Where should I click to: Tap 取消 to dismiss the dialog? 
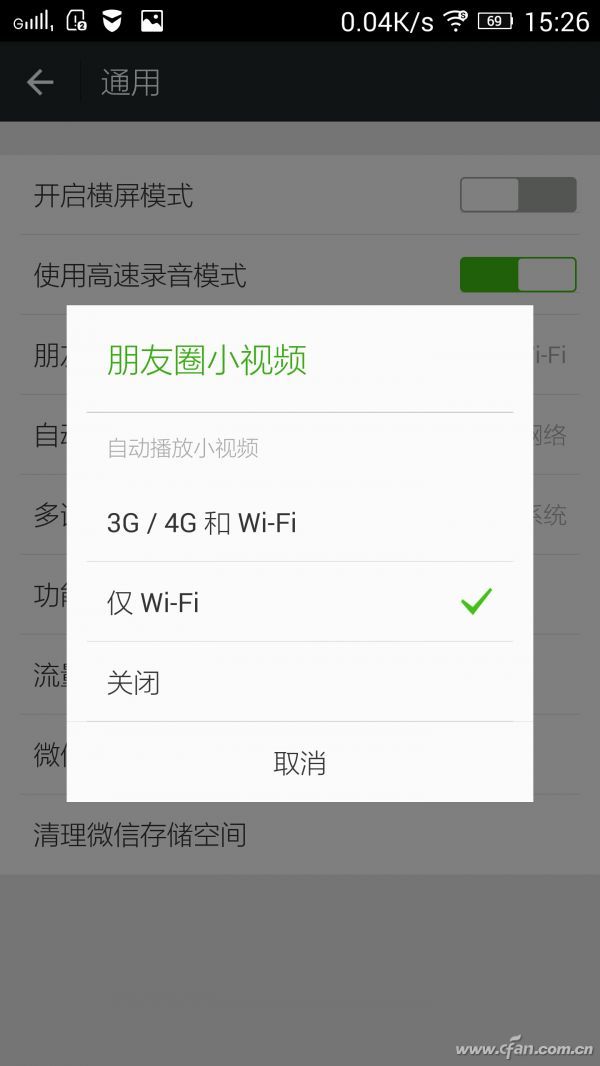coord(299,763)
